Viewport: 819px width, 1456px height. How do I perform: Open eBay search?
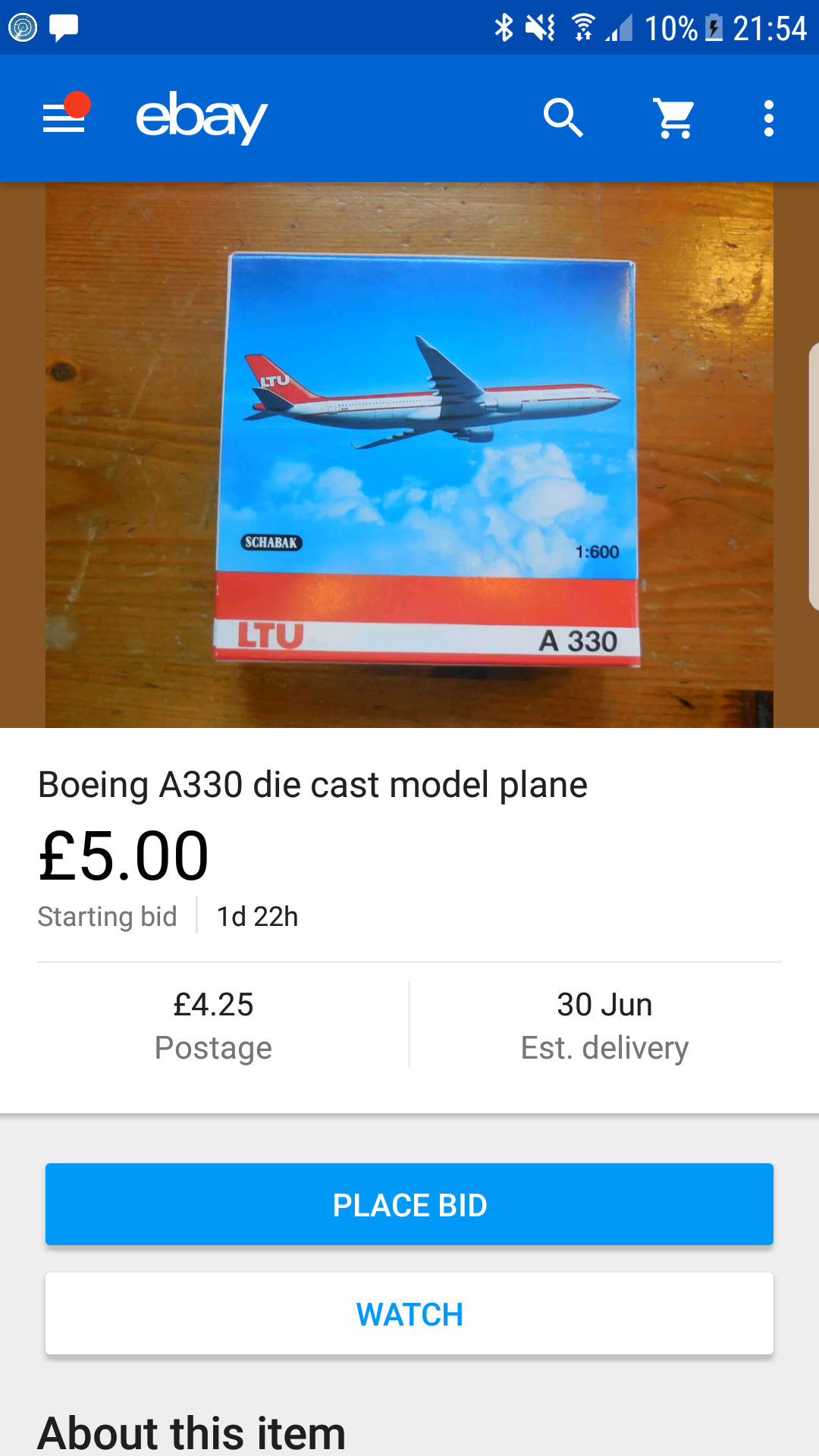tap(563, 118)
